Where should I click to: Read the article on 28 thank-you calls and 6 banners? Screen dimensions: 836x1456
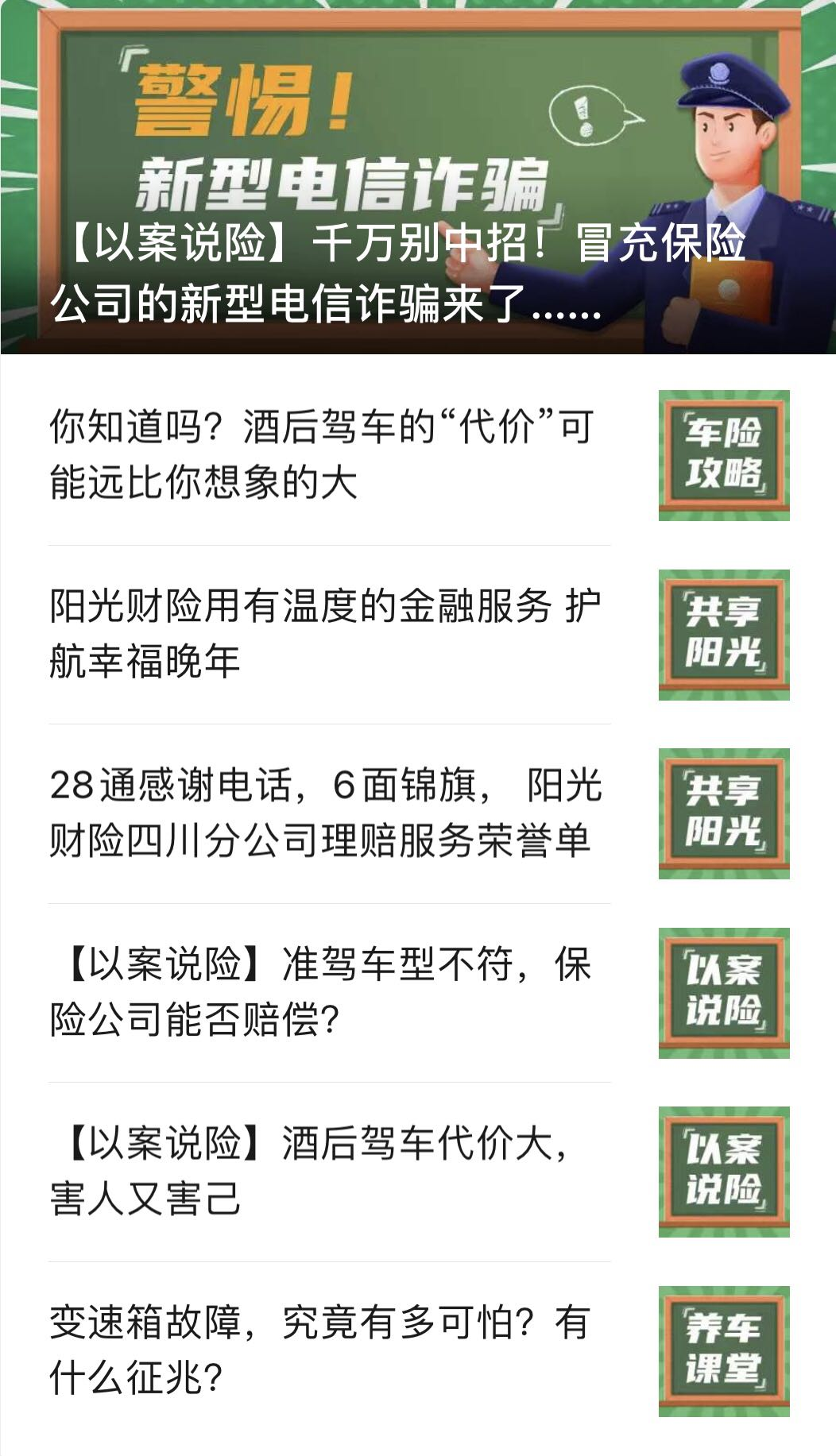(x=326, y=813)
